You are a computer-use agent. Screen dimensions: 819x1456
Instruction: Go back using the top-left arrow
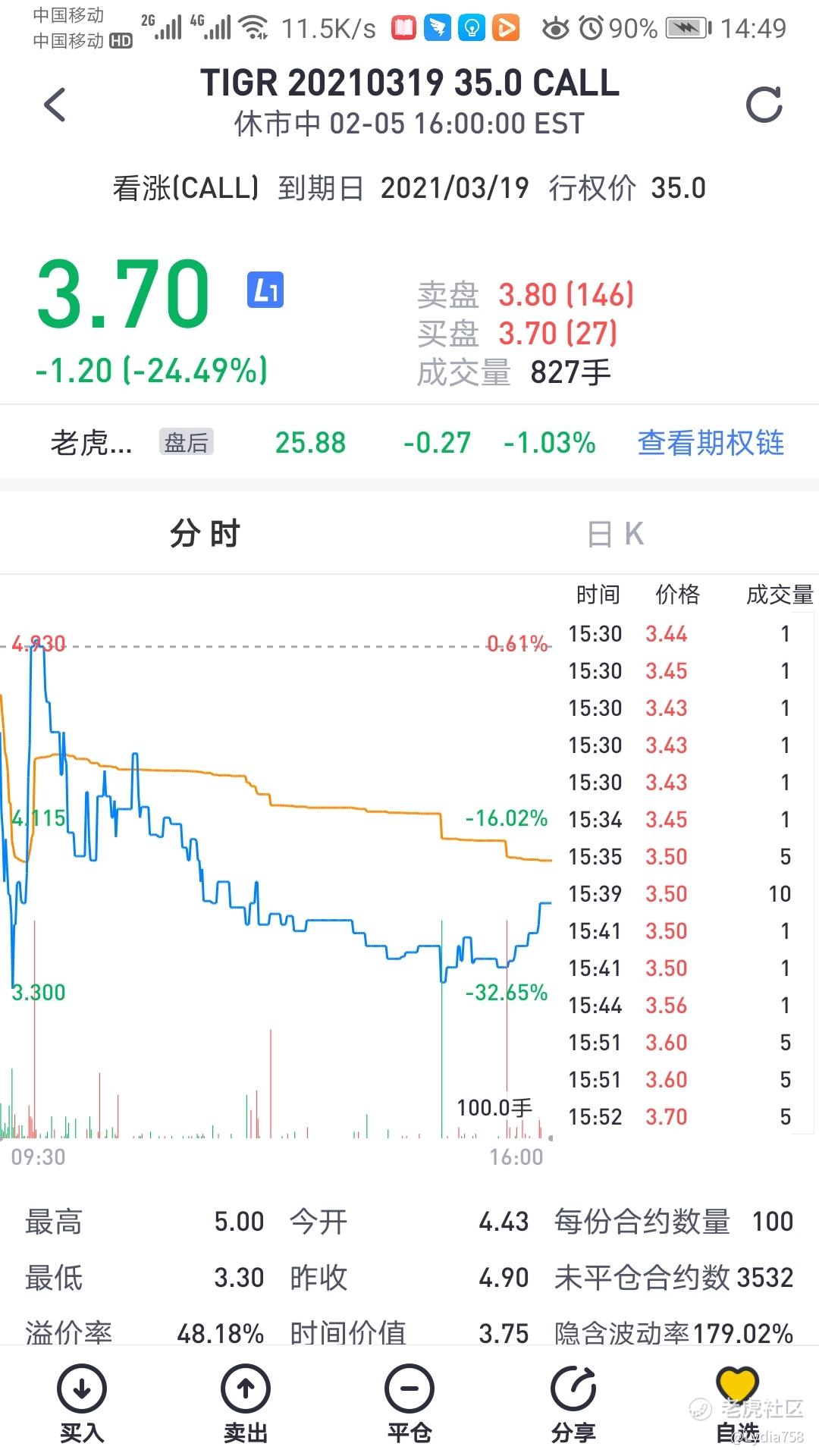(55, 105)
